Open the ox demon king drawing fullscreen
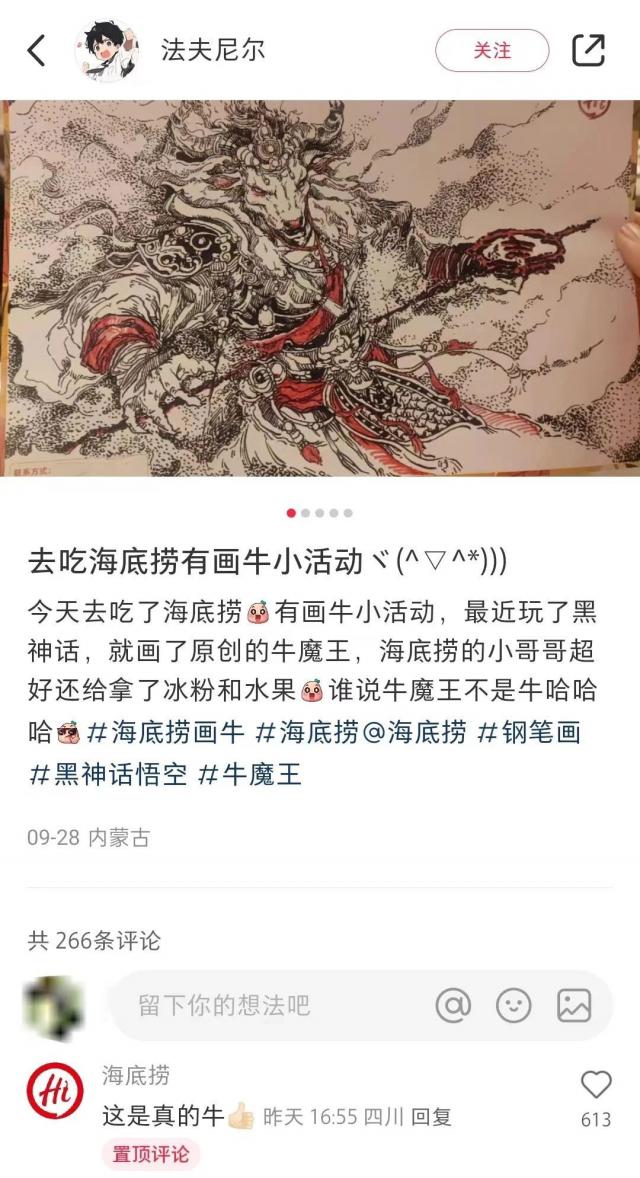The width and height of the screenshot is (640, 1178). click(x=320, y=288)
